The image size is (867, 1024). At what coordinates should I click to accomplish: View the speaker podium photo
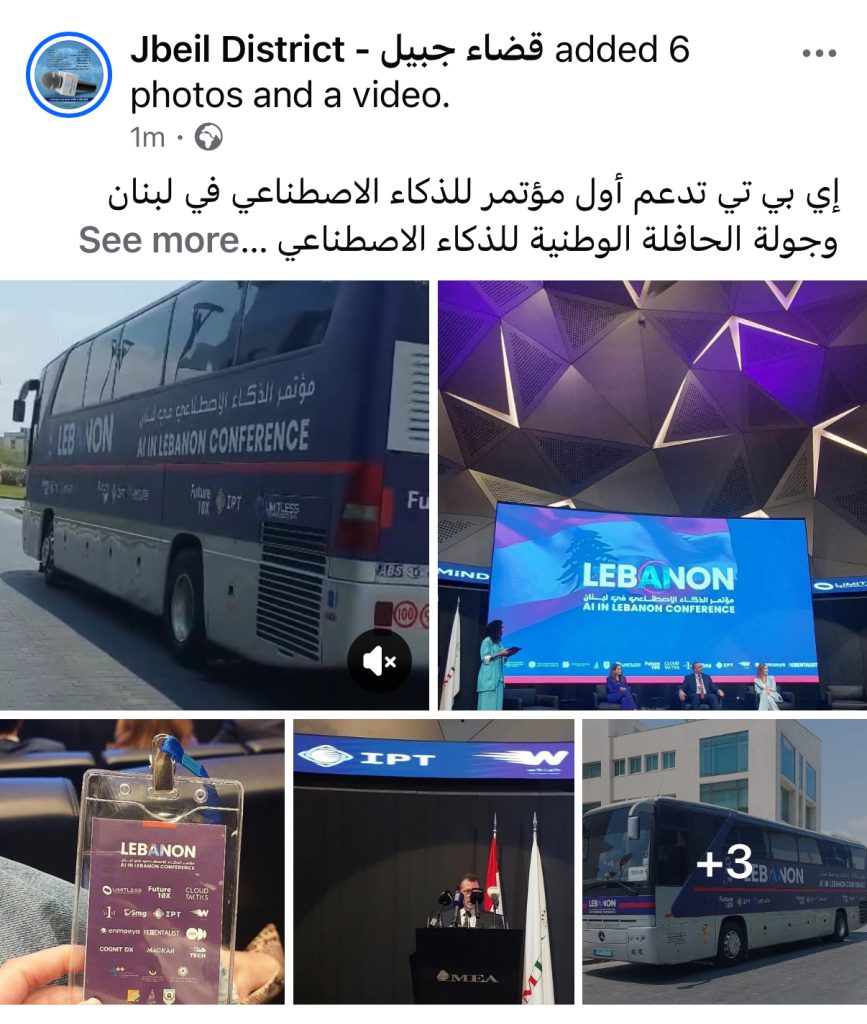(433, 861)
